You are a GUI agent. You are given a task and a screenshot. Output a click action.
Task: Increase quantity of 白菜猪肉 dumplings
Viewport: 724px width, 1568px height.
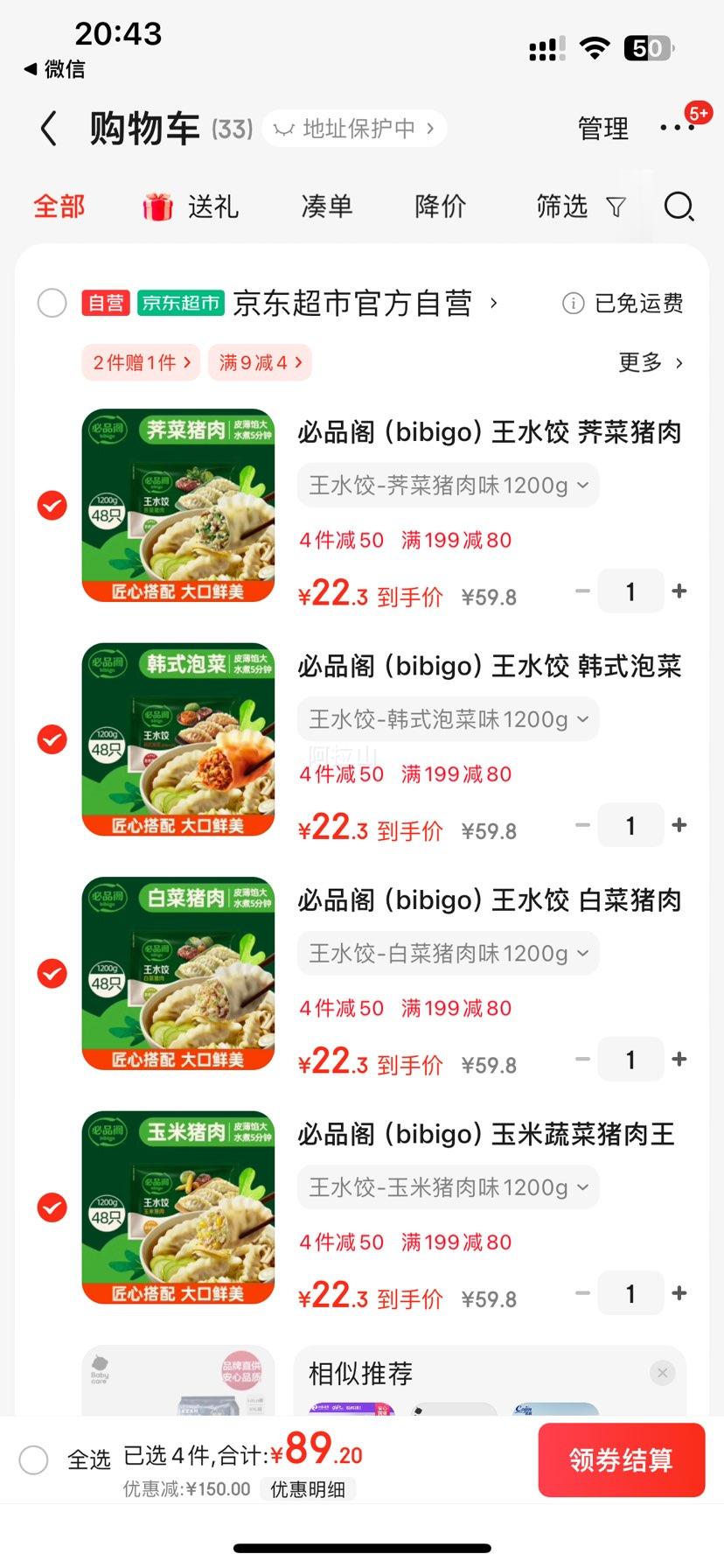(x=679, y=1060)
